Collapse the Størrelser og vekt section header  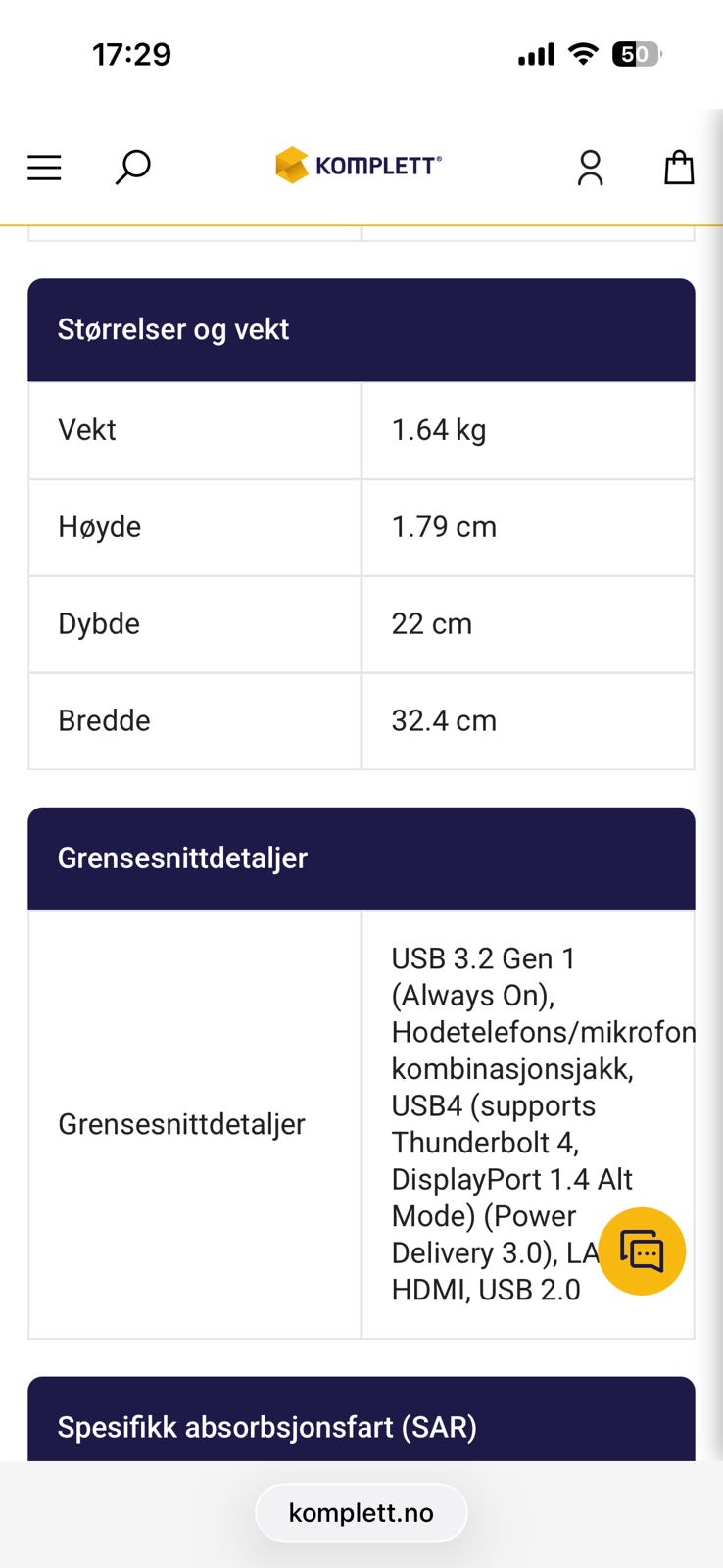pyautogui.click(x=361, y=329)
